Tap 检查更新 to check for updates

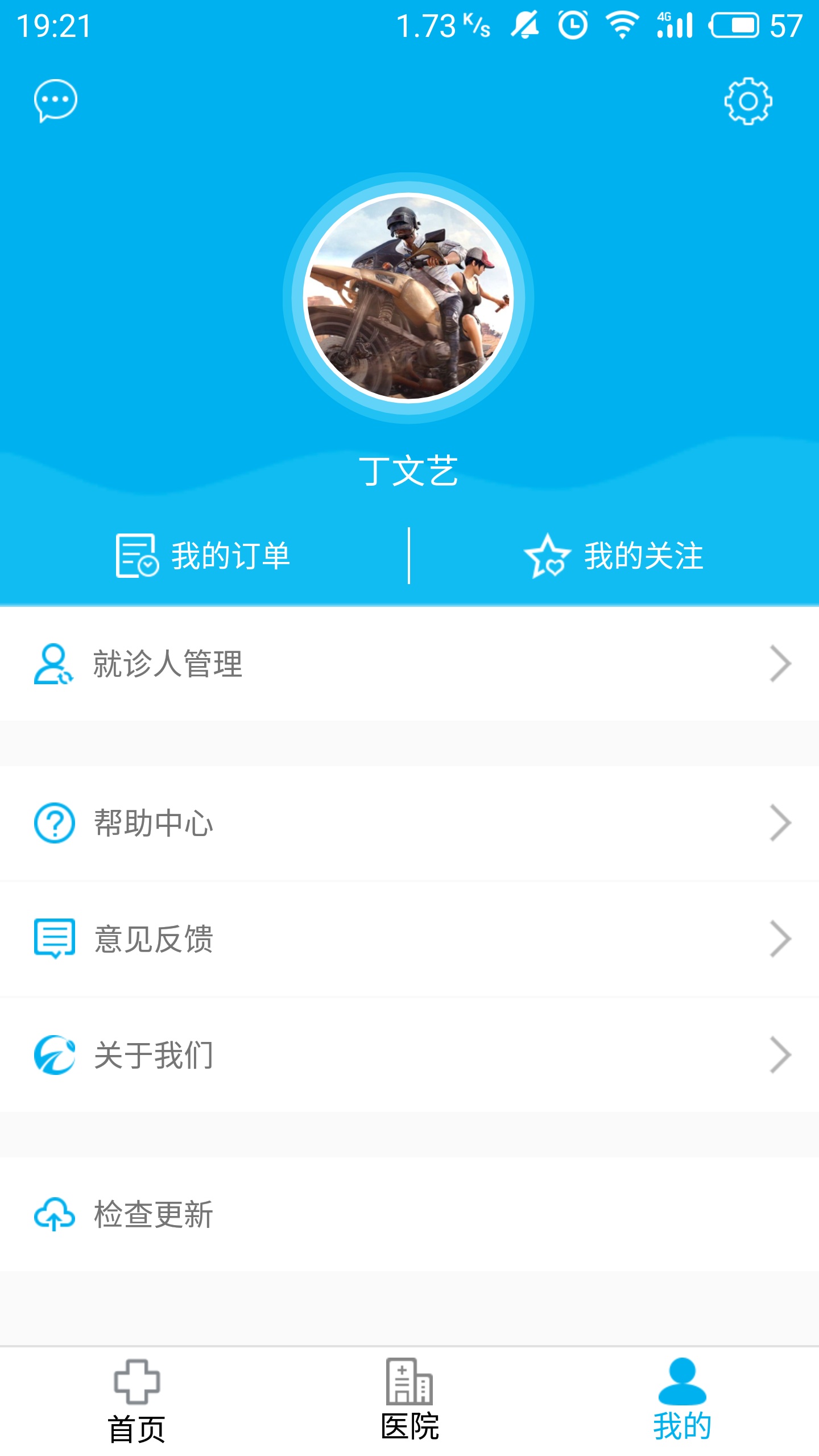[x=409, y=1214]
